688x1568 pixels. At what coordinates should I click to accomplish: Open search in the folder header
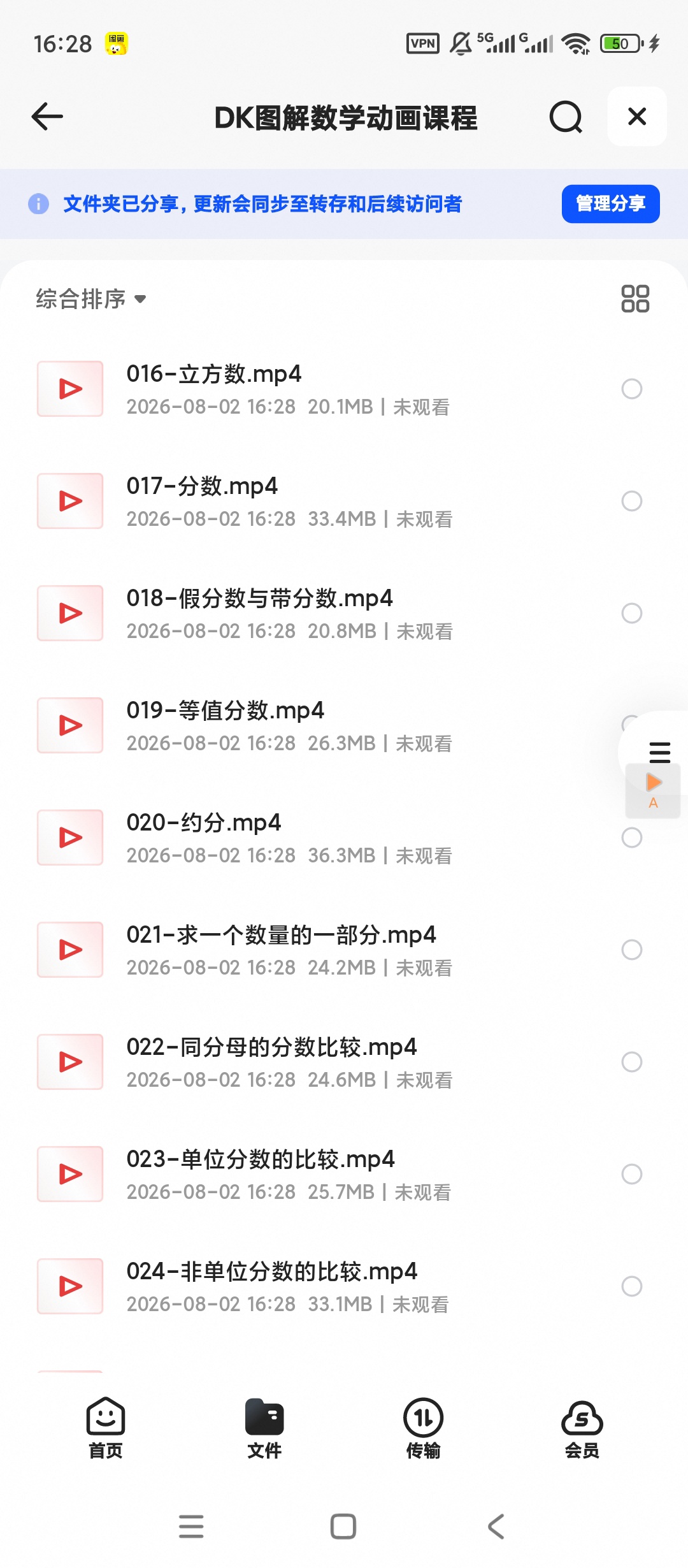click(566, 117)
